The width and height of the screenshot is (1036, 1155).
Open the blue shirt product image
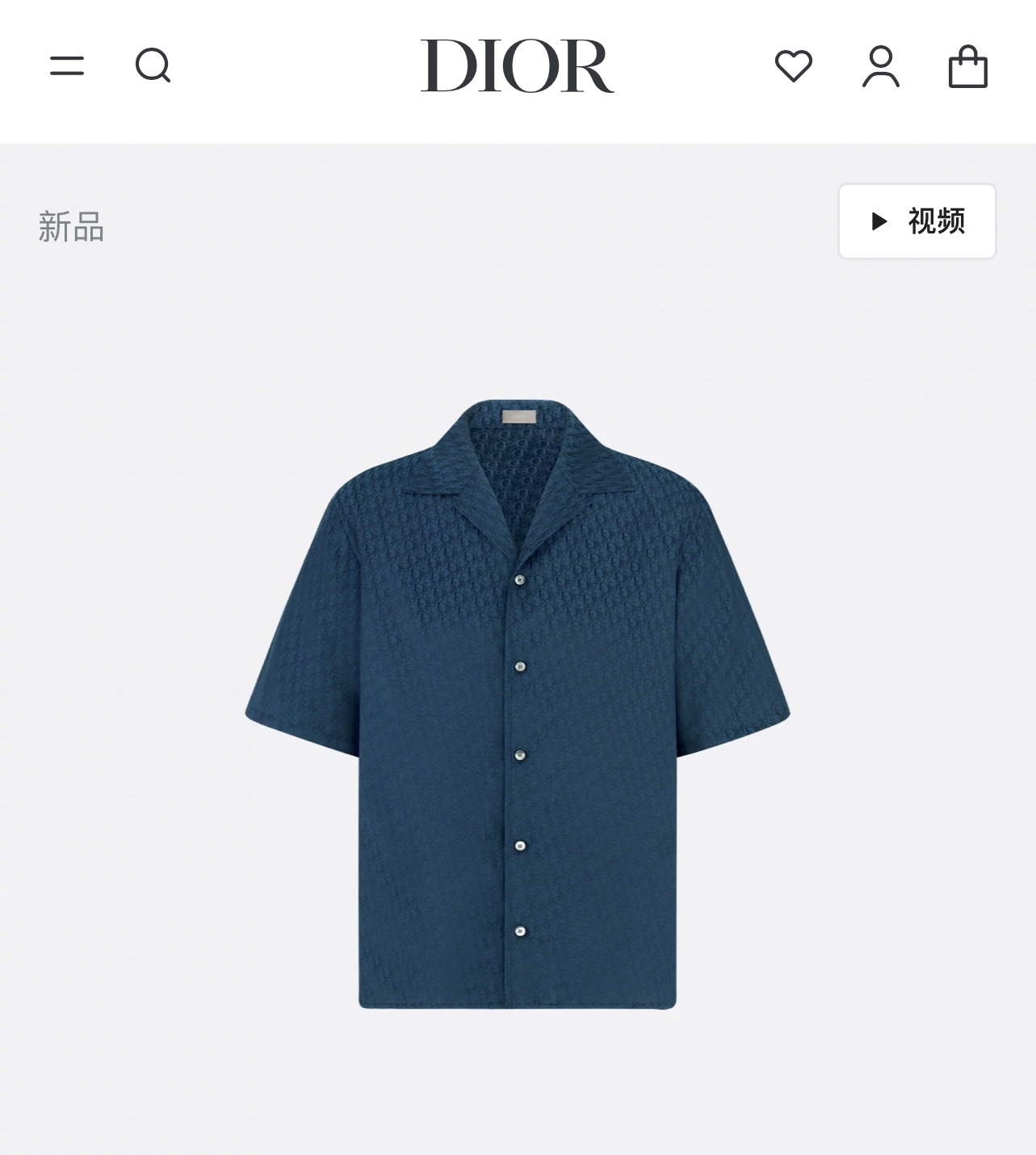point(518,703)
